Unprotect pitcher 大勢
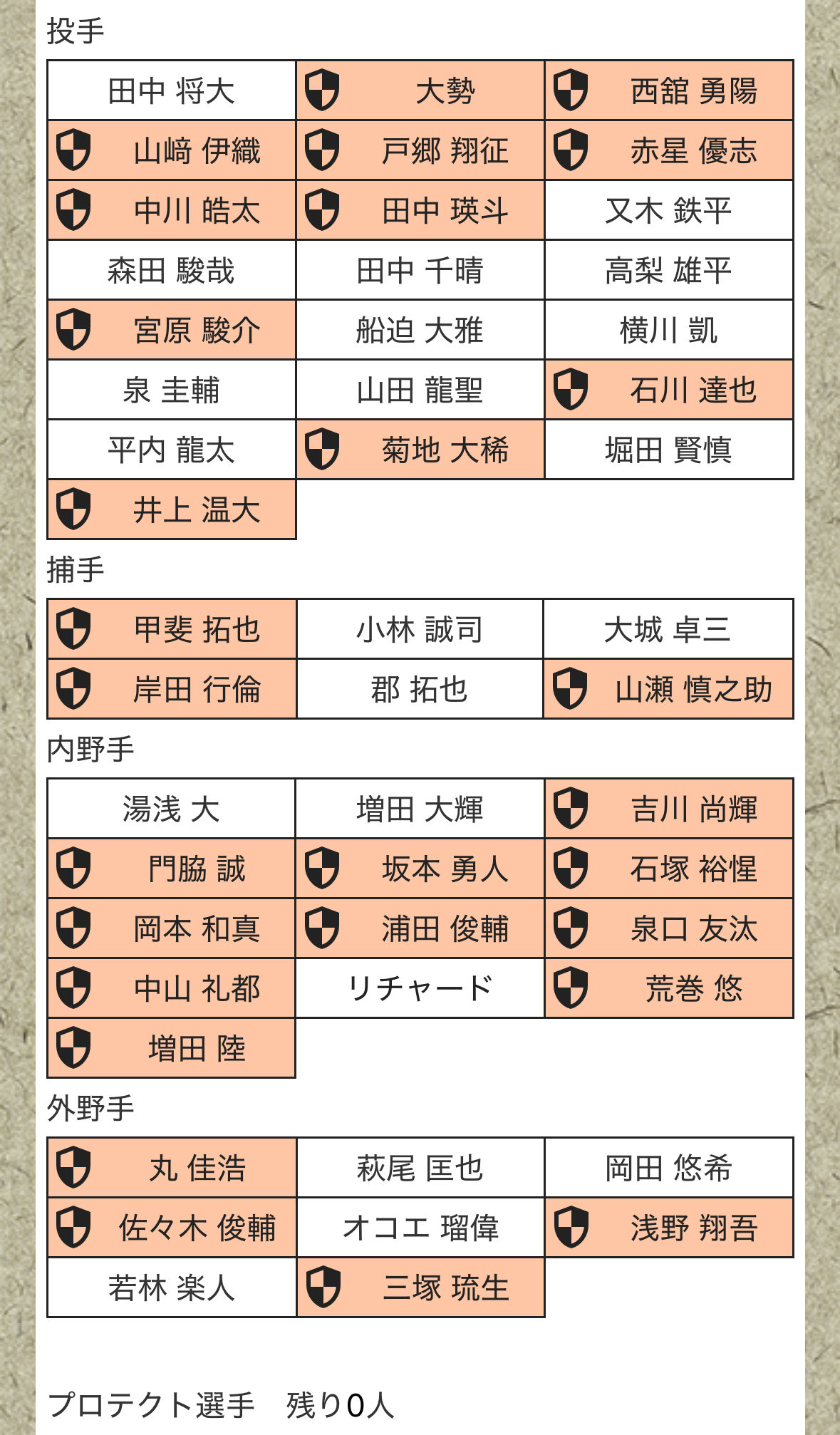 (x=420, y=90)
